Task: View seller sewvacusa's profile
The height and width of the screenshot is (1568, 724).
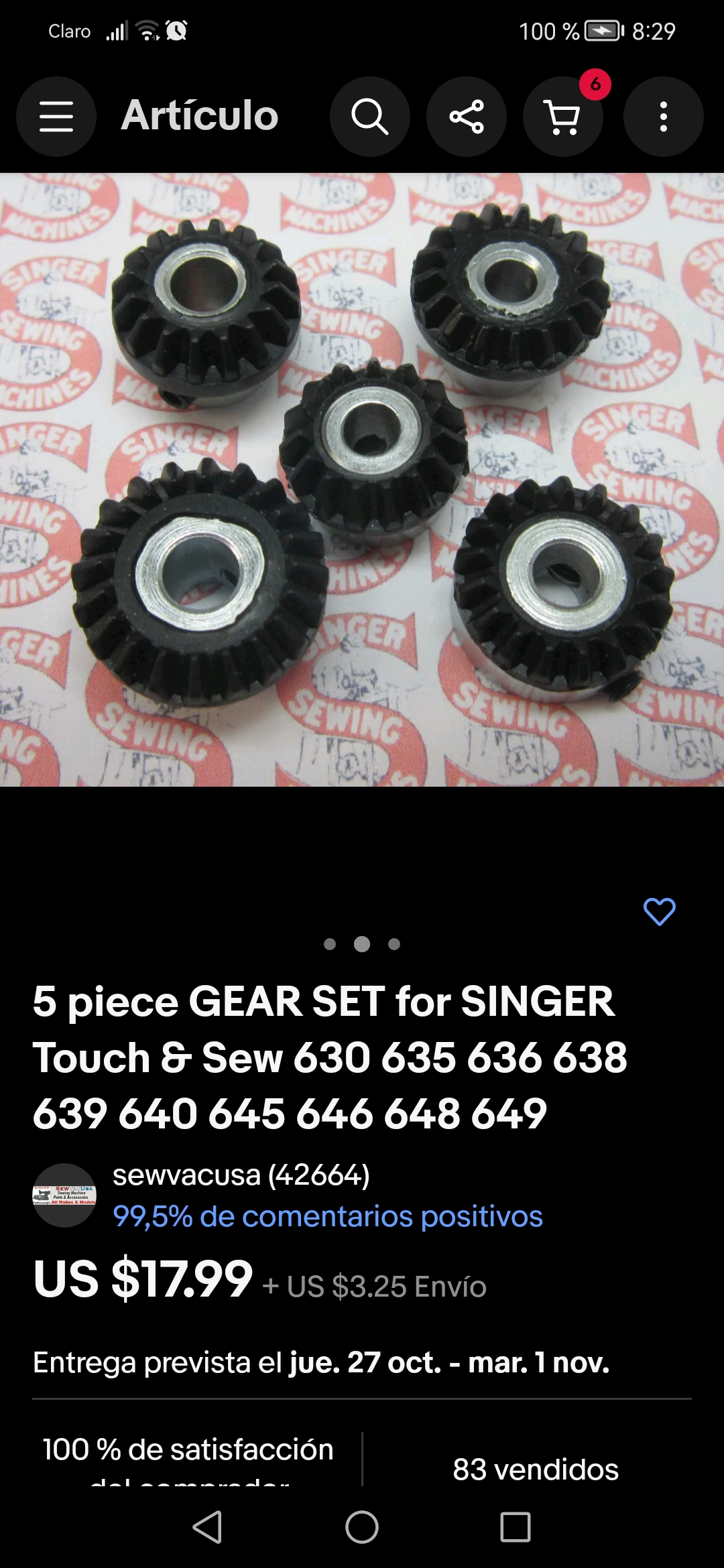Action: coord(241,1175)
